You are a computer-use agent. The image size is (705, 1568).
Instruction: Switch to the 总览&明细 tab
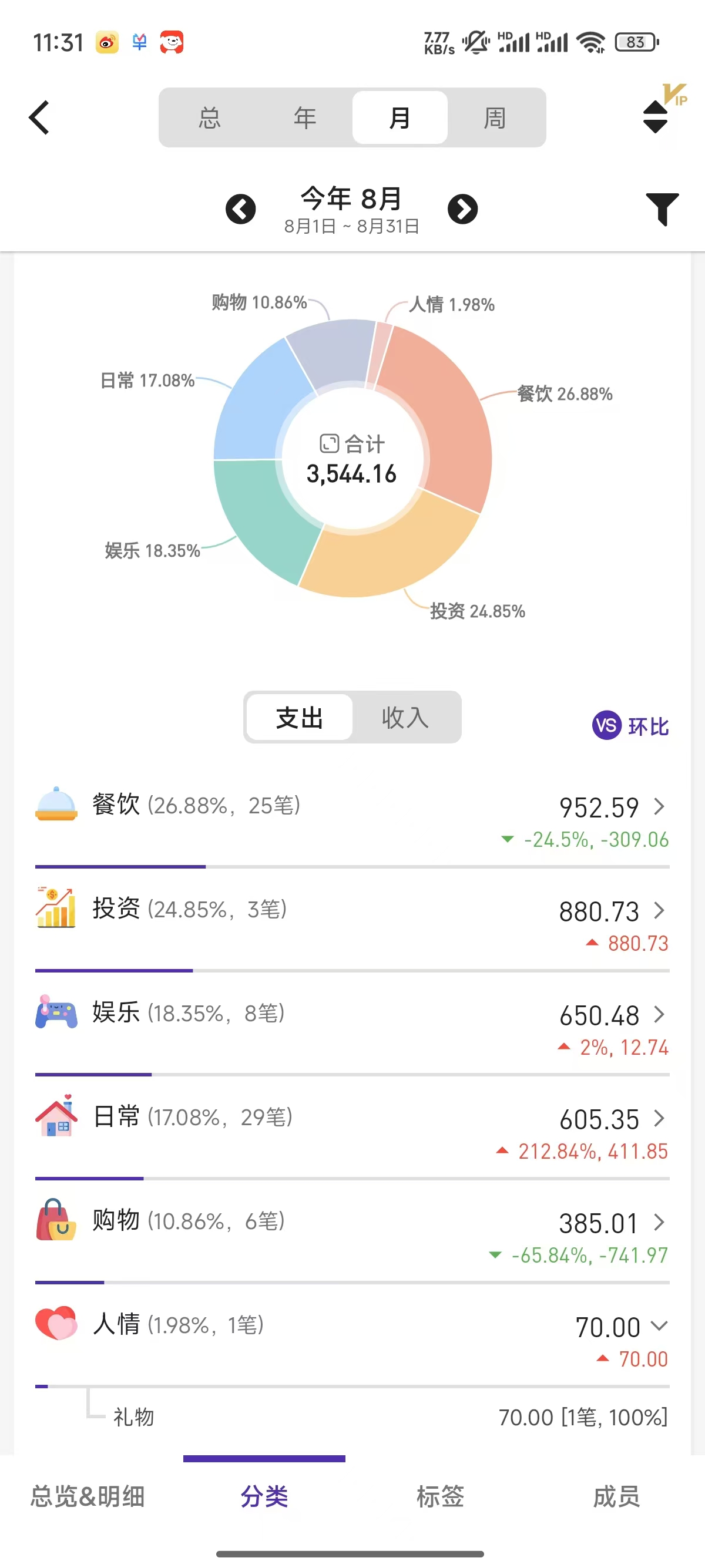click(88, 1496)
